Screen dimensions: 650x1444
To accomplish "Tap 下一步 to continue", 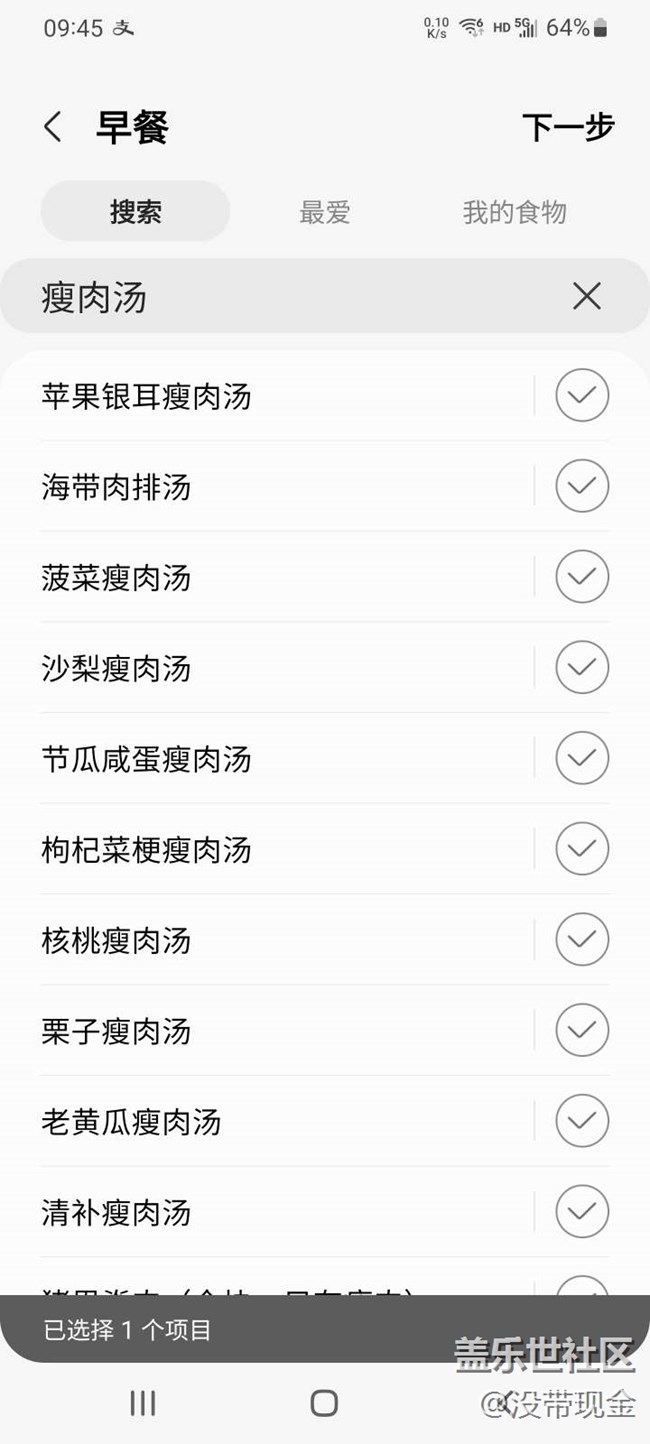I will point(568,127).
